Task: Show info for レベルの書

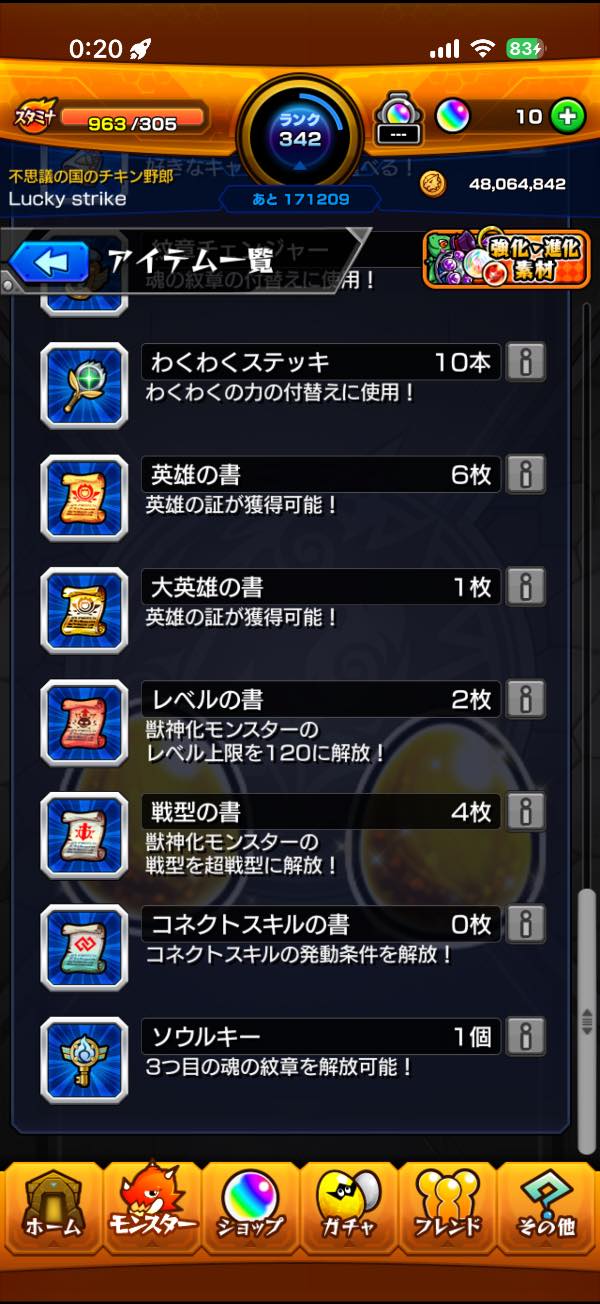Action: click(x=526, y=699)
